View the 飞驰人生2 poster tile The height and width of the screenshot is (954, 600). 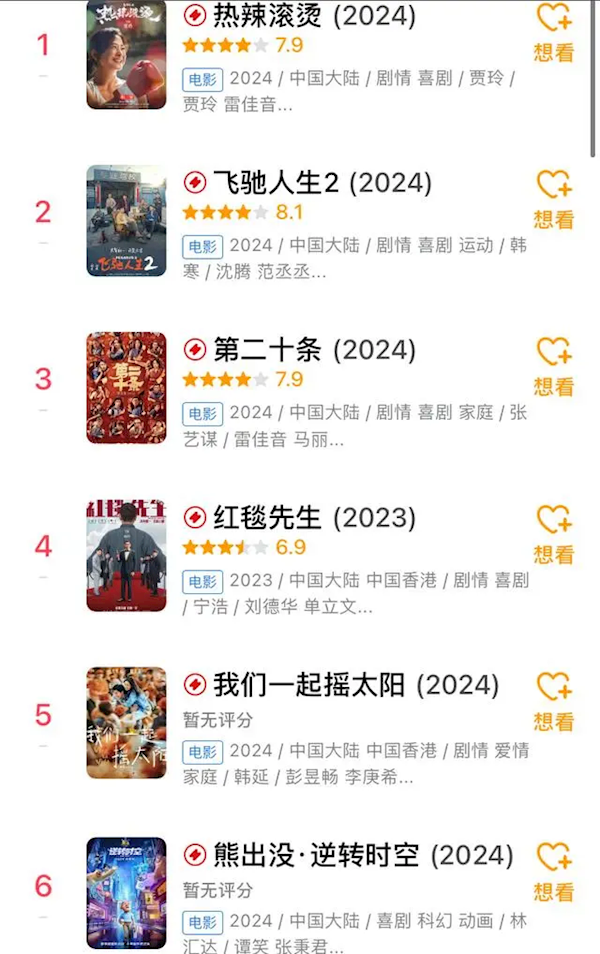(x=126, y=221)
